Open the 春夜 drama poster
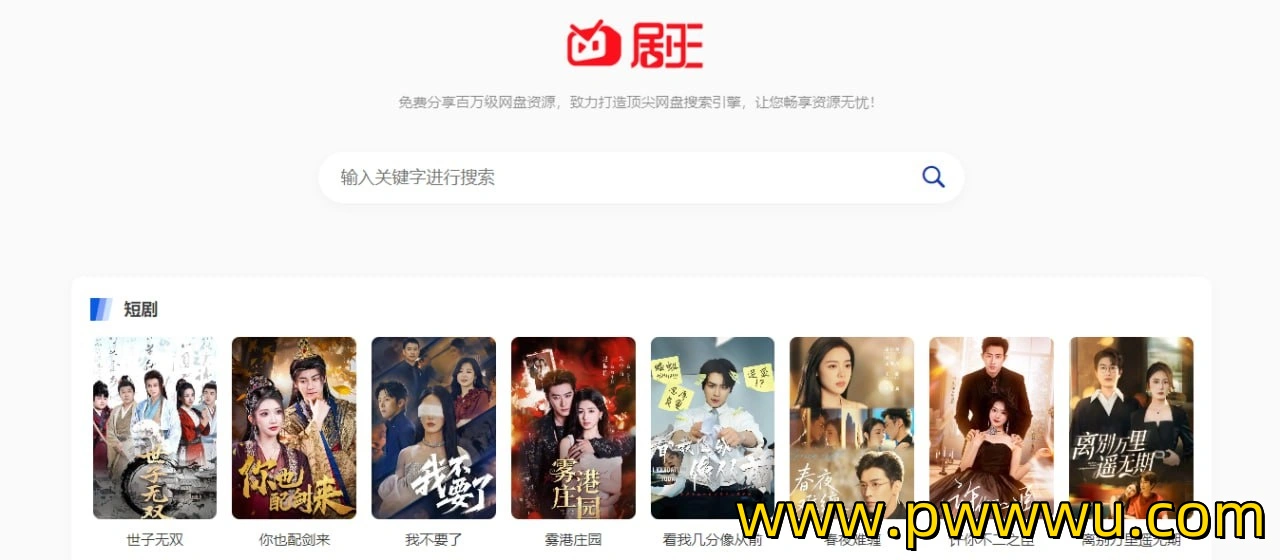1280x560 pixels. [851, 428]
